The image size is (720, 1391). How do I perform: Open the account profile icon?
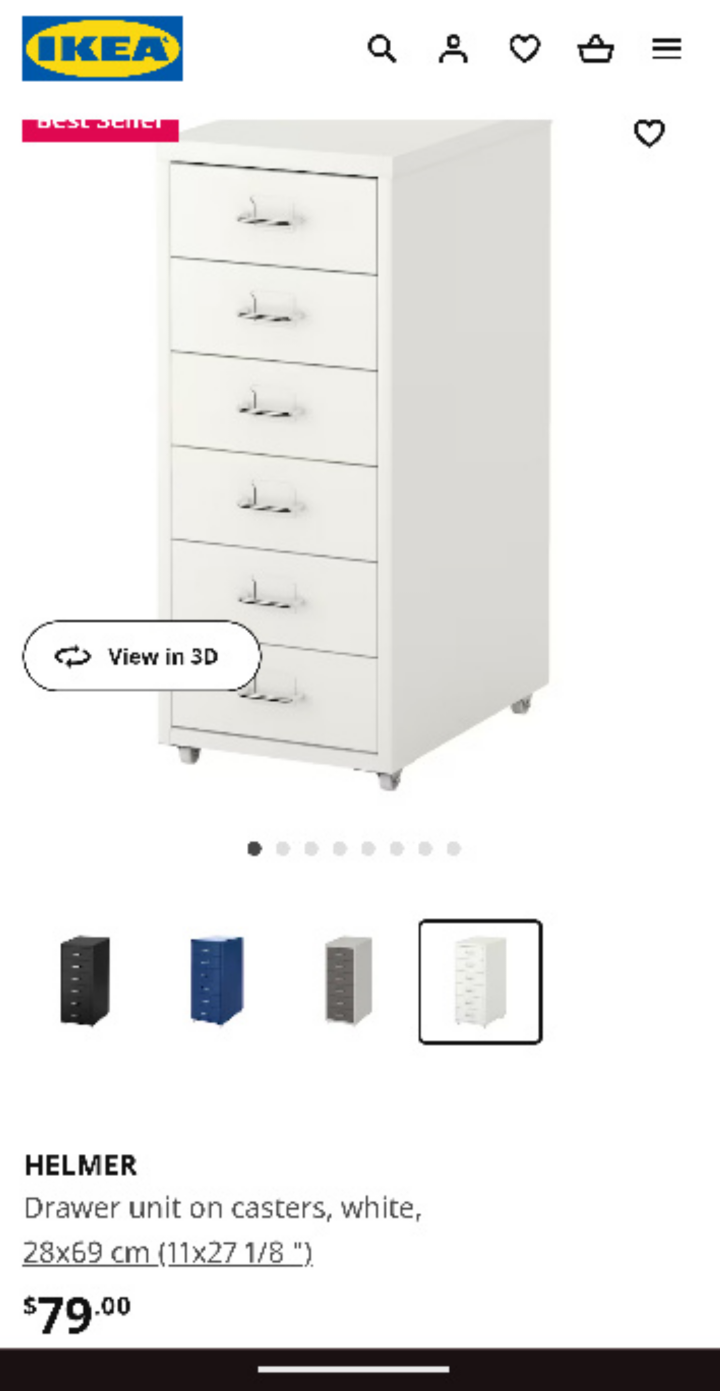[x=453, y=48]
